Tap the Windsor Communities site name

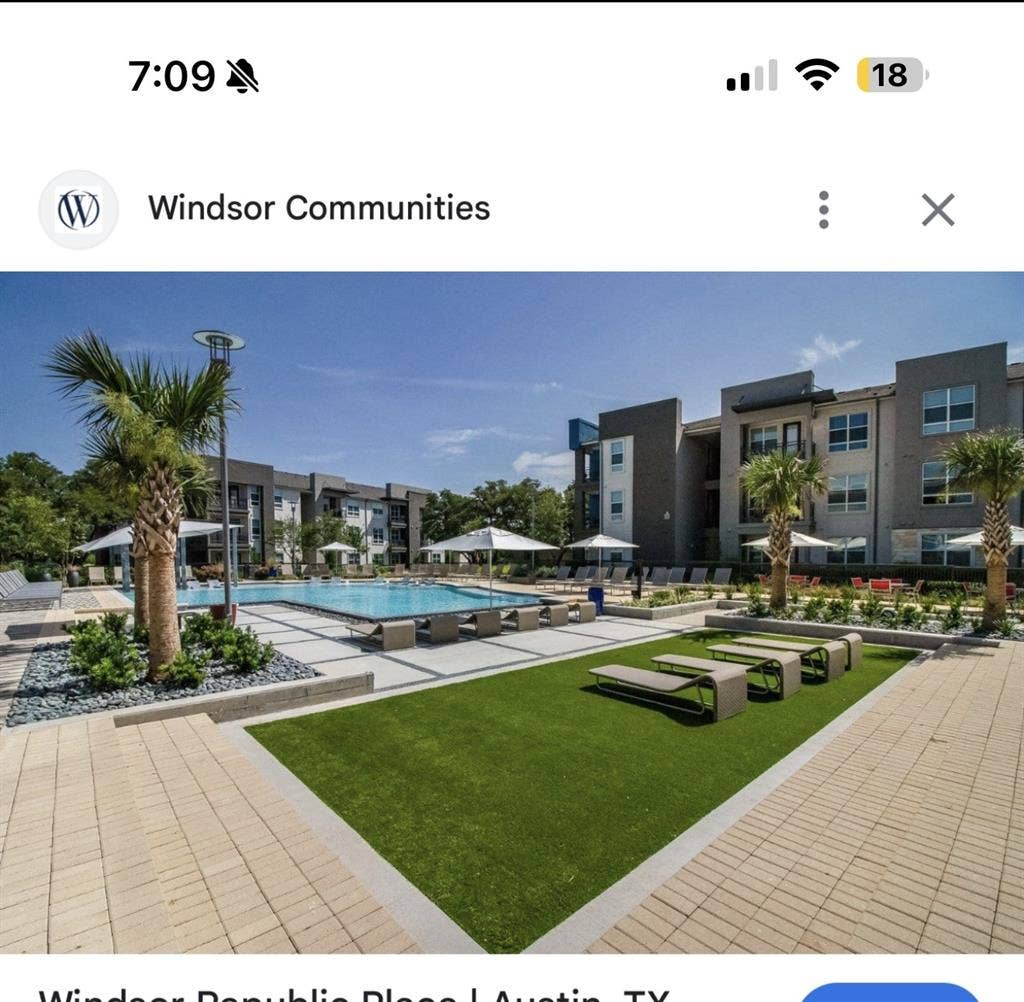(x=319, y=208)
